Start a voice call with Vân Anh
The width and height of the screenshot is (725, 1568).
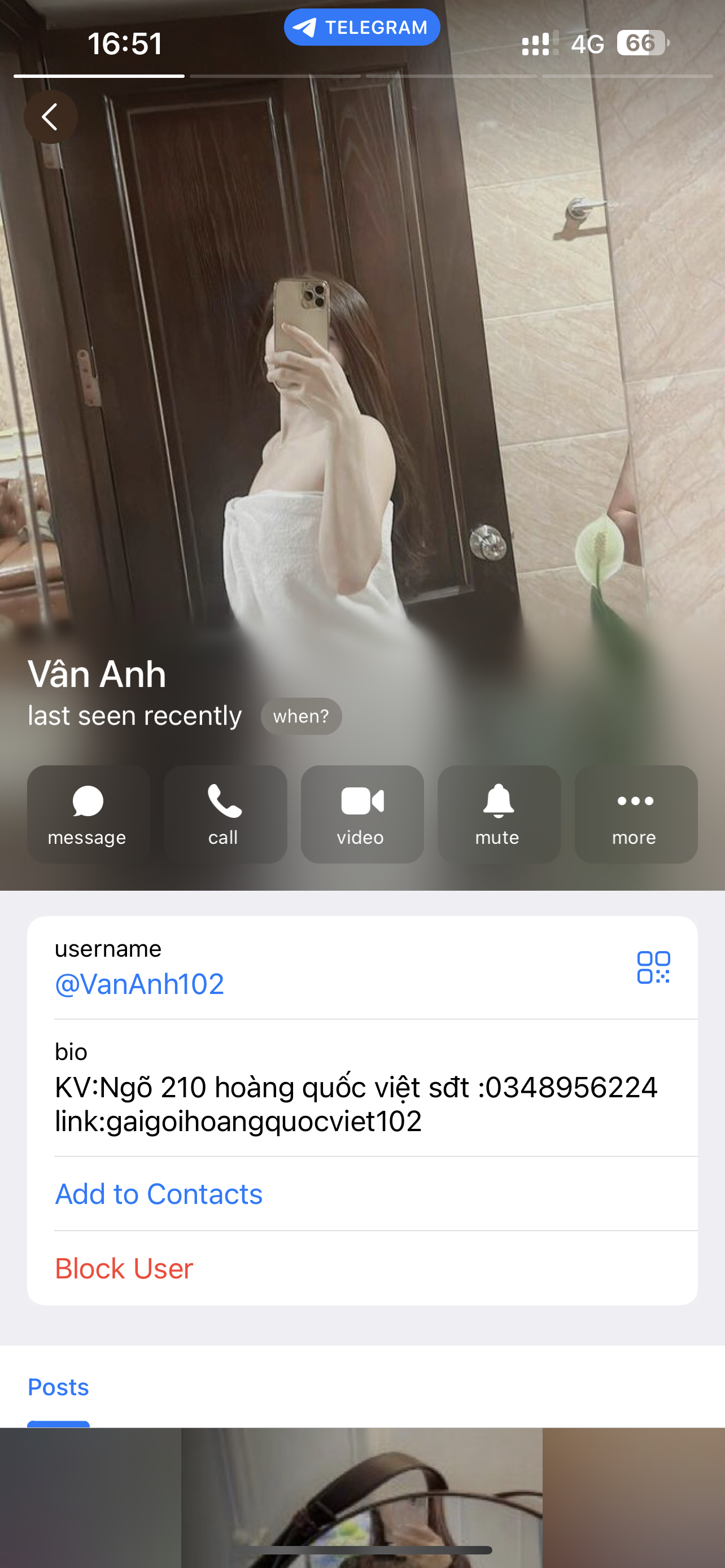pyautogui.click(x=225, y=814)
